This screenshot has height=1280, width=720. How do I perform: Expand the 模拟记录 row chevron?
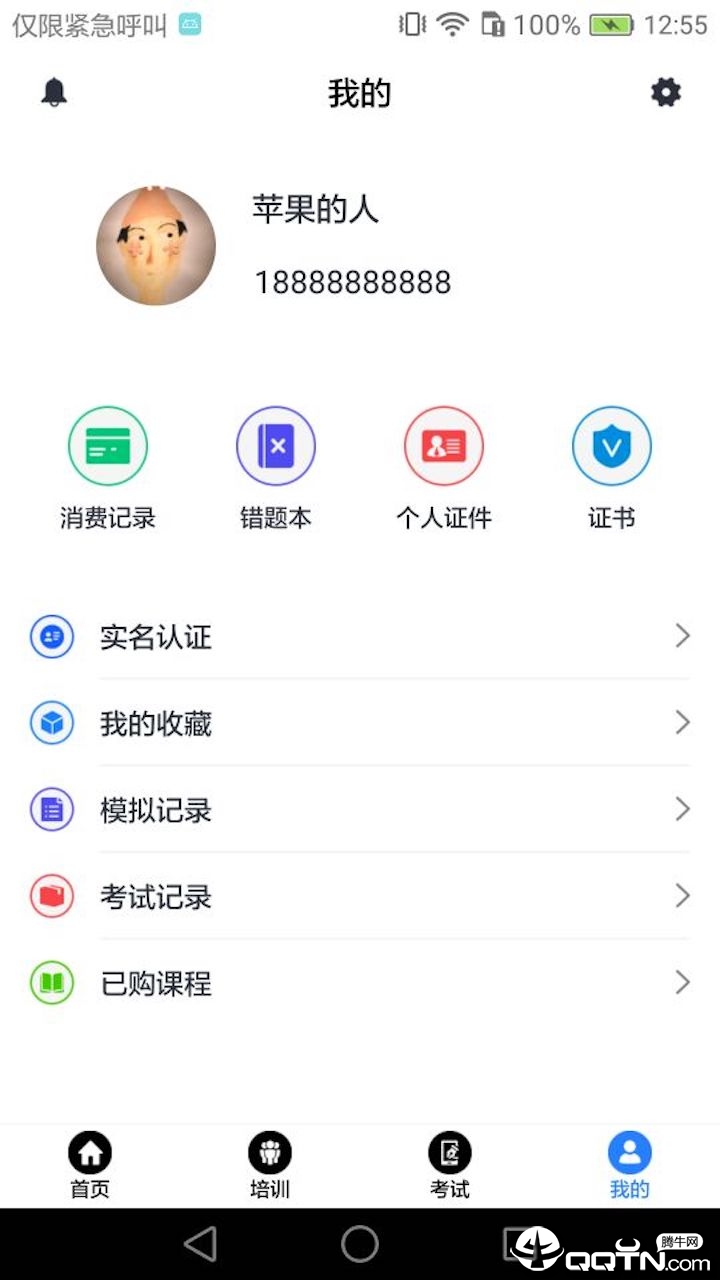click(682, 809)
